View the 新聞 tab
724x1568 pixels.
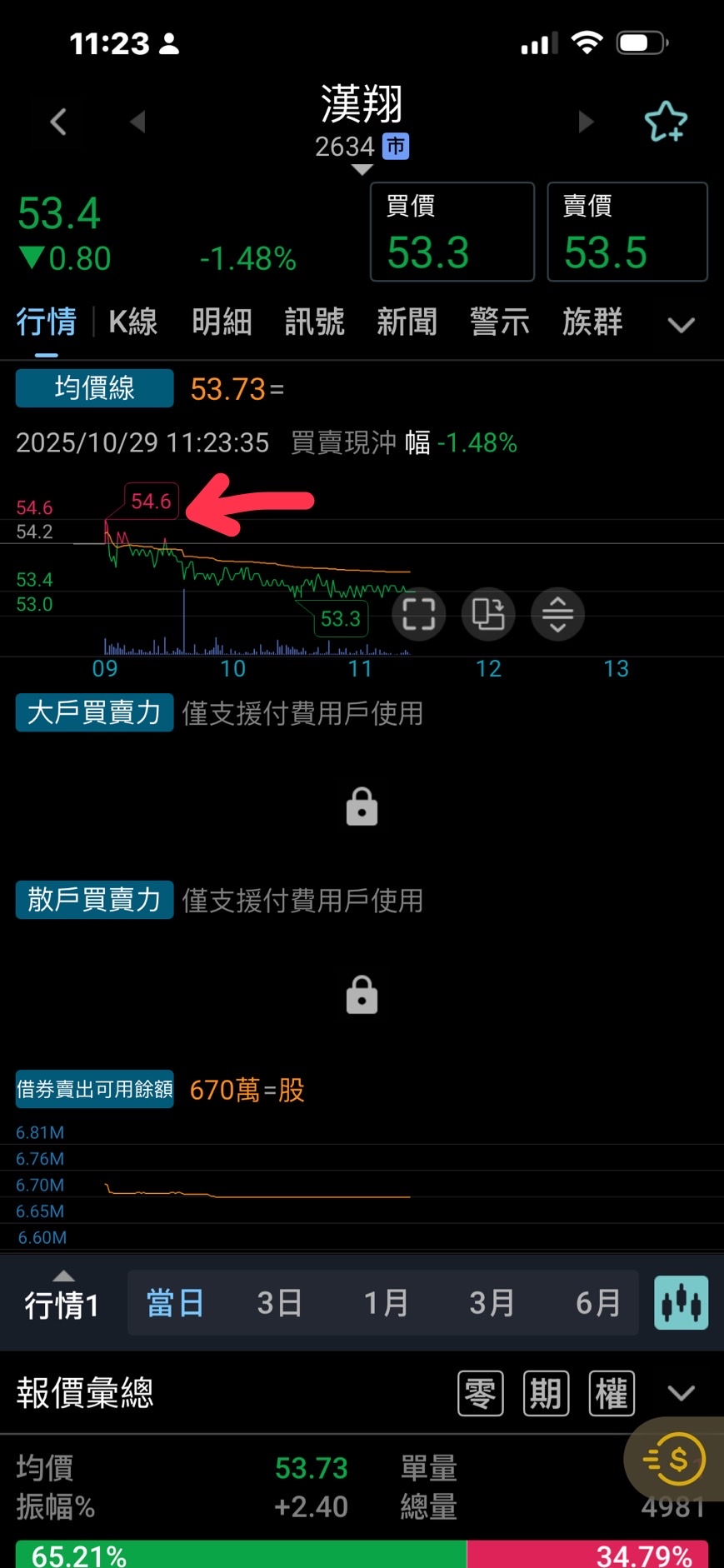(x=407, y=322)
